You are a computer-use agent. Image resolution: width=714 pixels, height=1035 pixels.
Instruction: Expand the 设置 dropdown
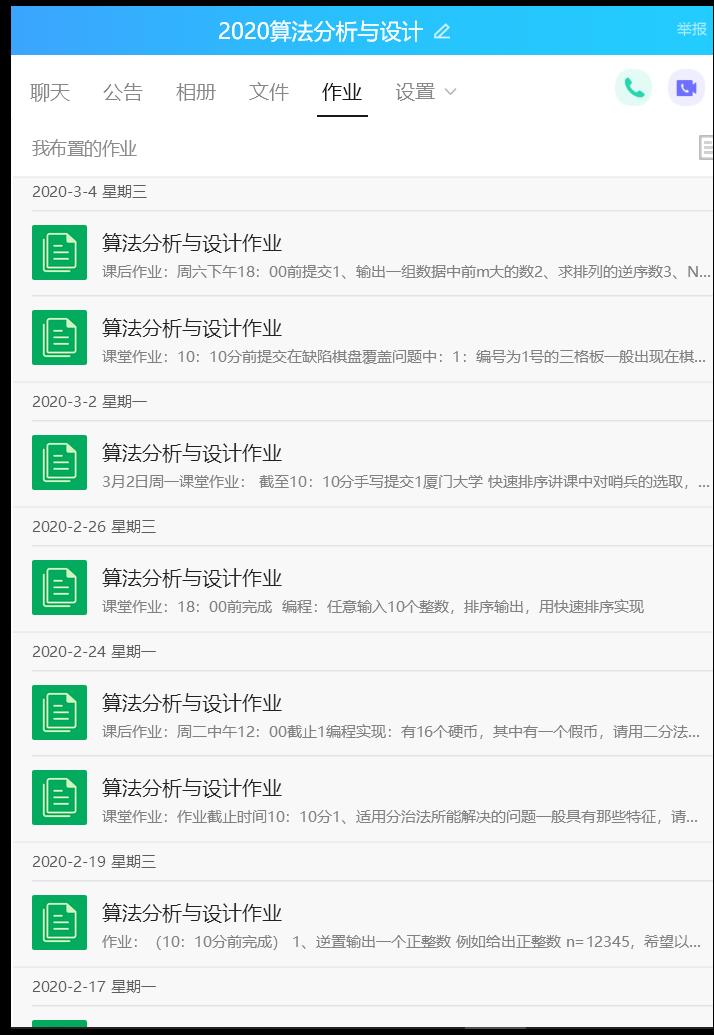tap(425, 93)
